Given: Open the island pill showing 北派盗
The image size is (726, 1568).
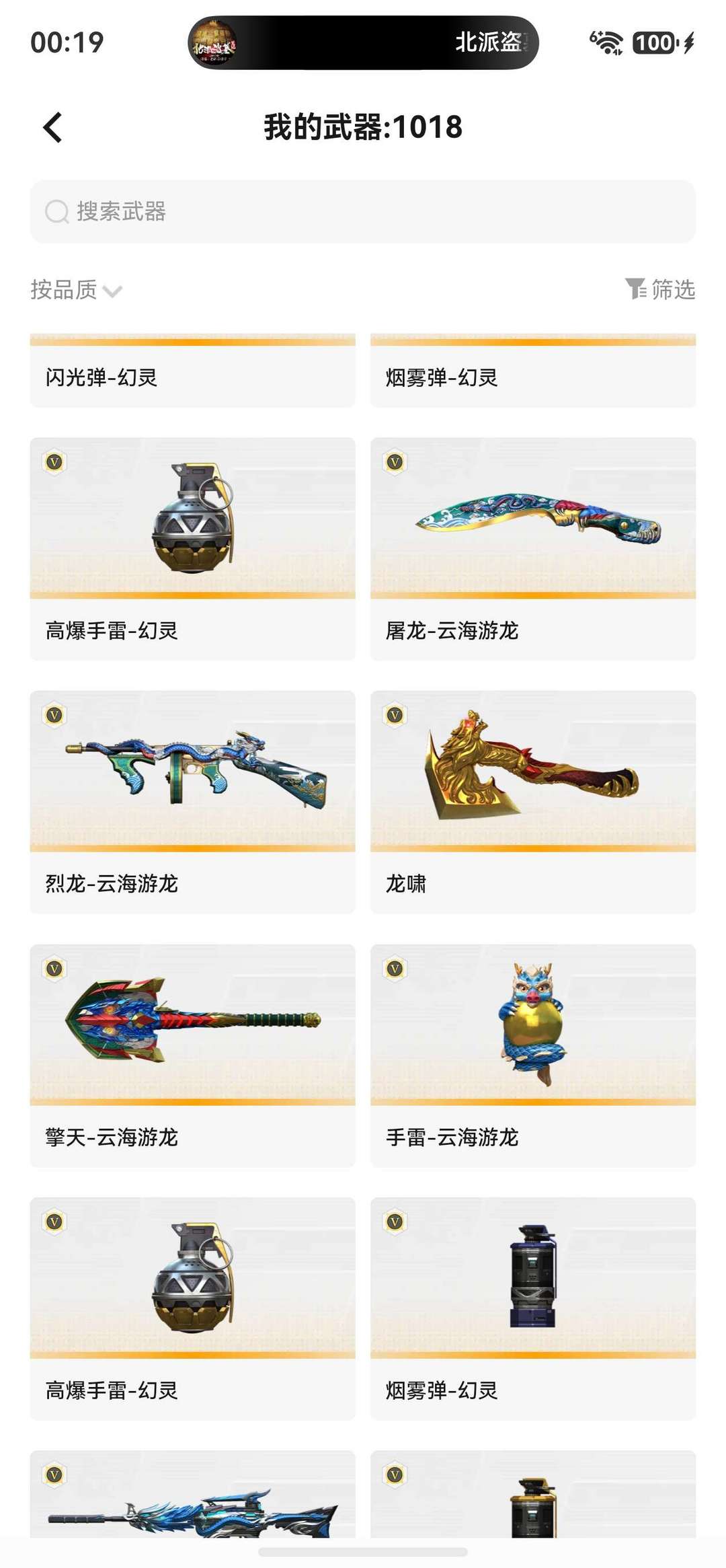Looking at the screenshot, I should 363,42.
